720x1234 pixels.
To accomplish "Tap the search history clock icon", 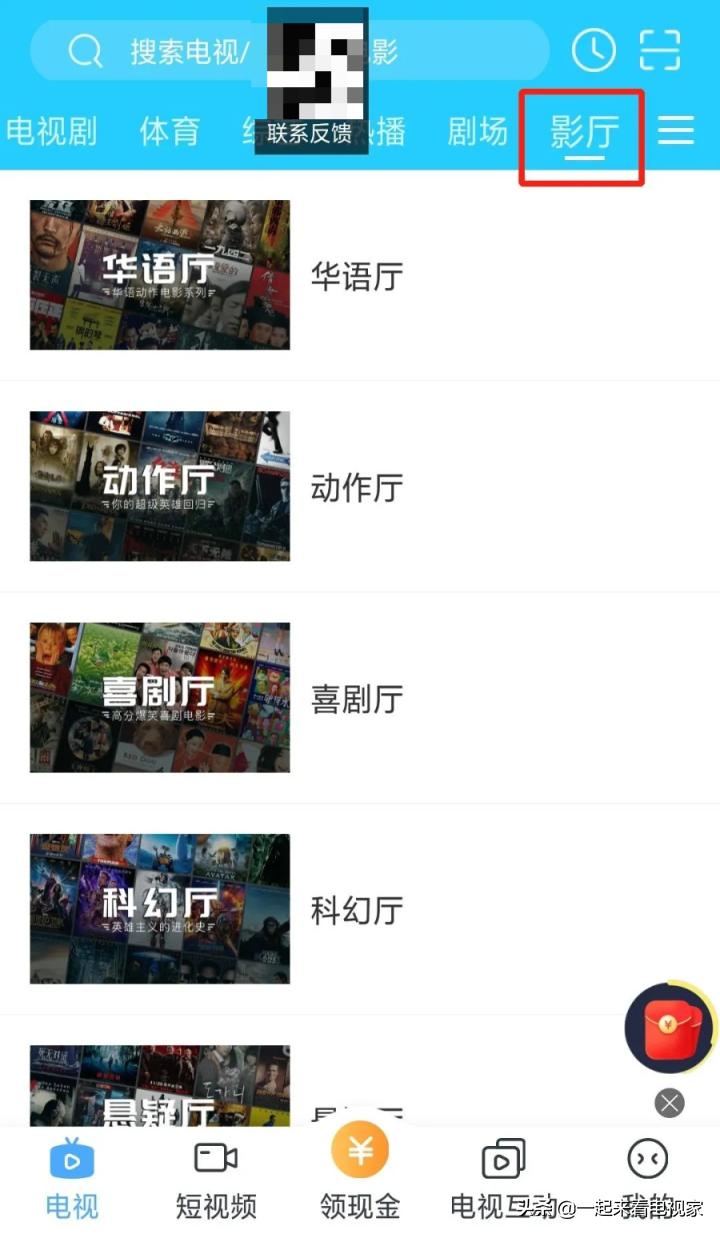I will pyautogui.click(x=593, y=50).
